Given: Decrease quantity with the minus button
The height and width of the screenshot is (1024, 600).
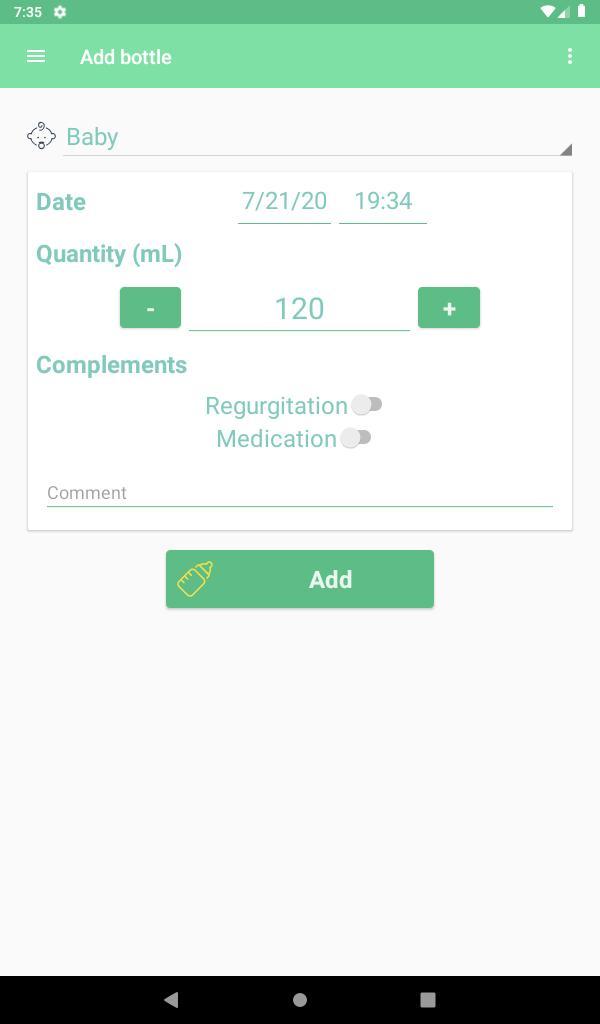Looking at the screenshot, I should pos(150,308).
